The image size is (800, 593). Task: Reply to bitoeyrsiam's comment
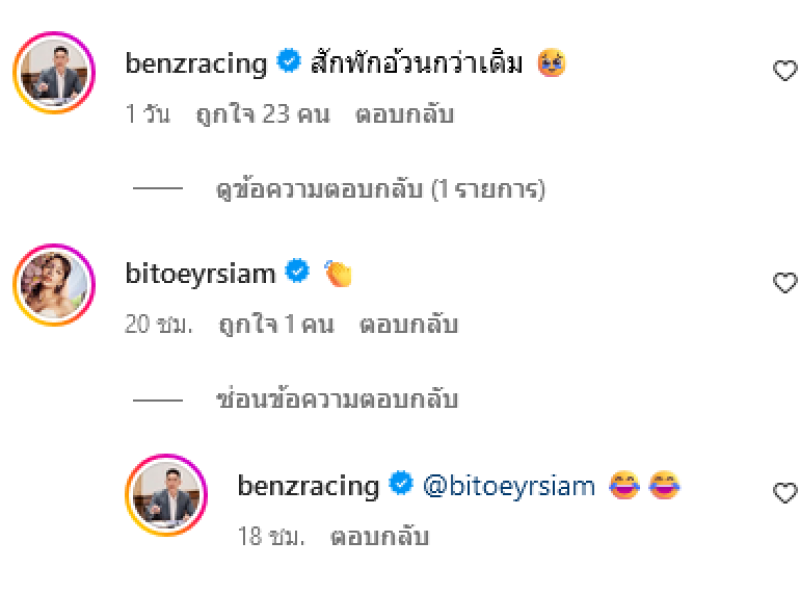408,325
